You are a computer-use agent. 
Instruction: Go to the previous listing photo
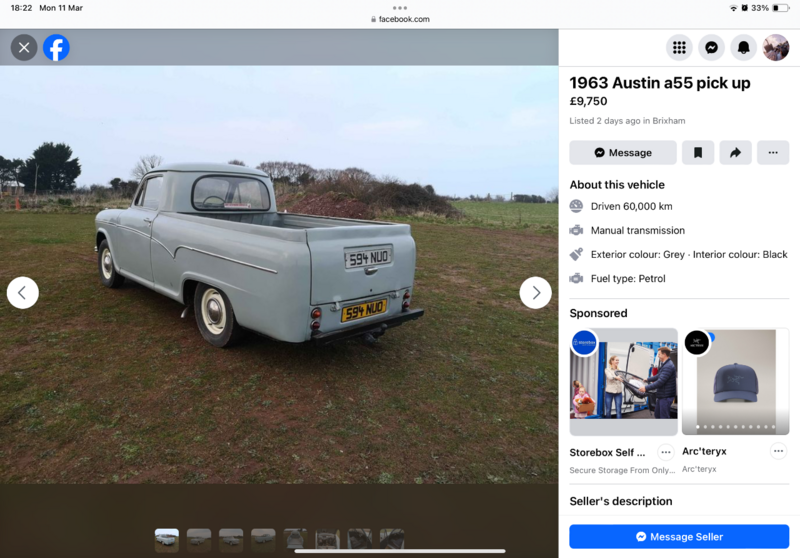pos(23,293)
